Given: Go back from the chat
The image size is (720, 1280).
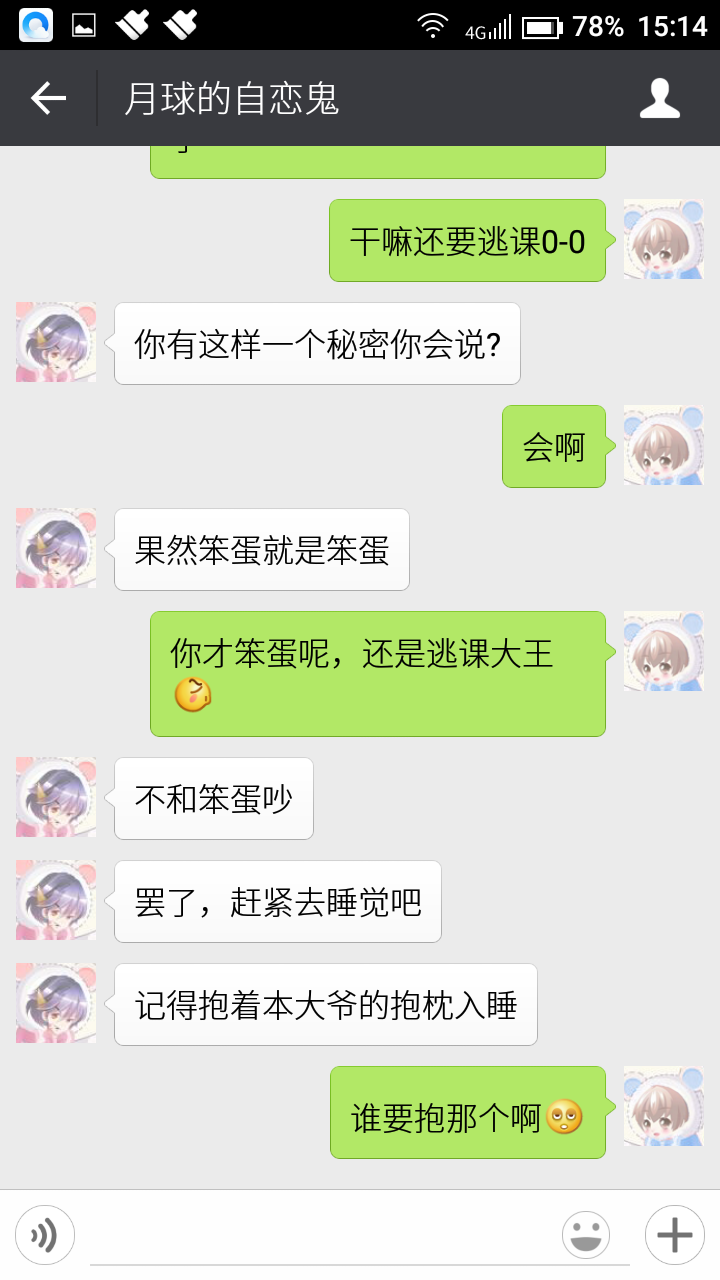Looking at the screenshot, I should tap(48, 98).
